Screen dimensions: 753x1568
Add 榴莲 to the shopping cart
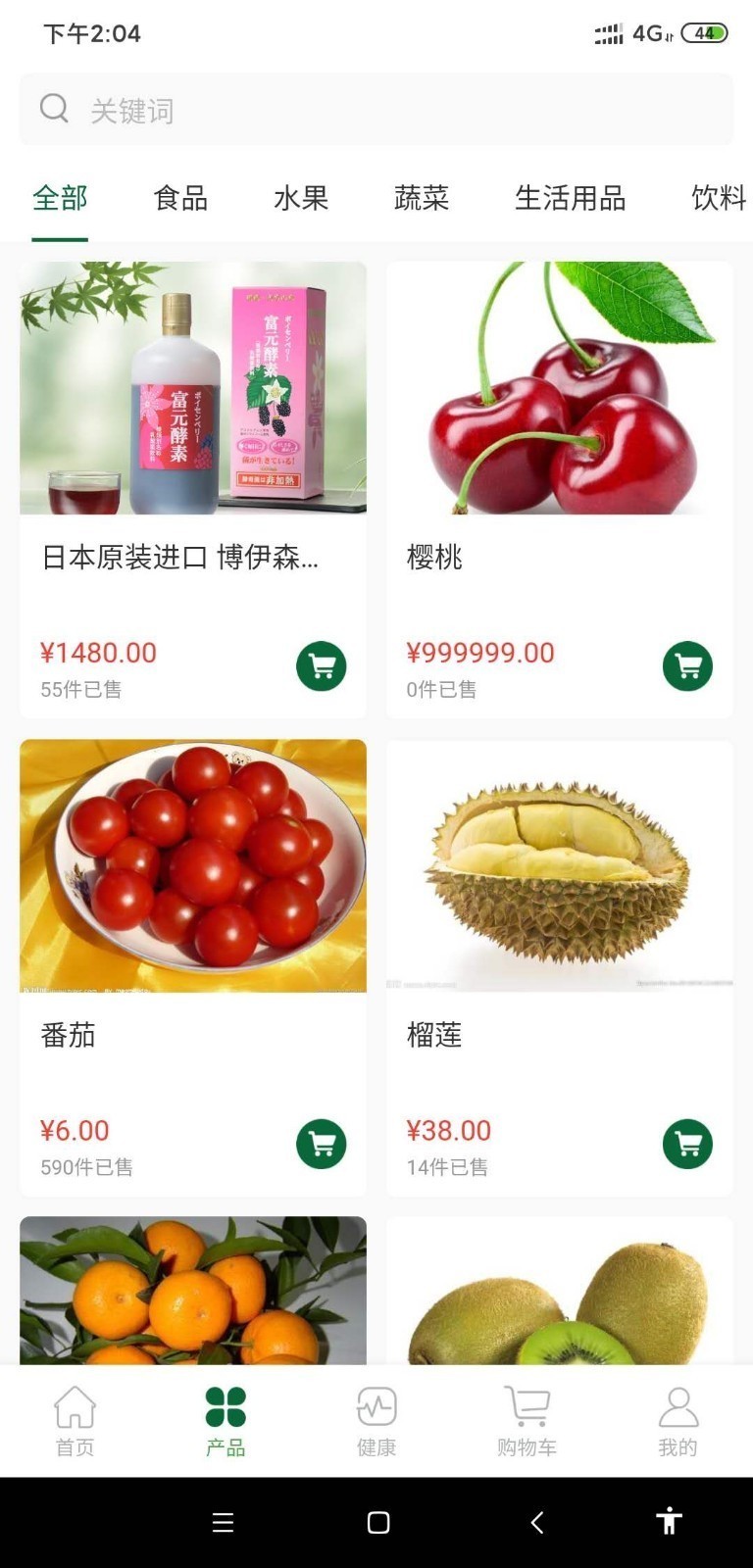[687, 1144]
